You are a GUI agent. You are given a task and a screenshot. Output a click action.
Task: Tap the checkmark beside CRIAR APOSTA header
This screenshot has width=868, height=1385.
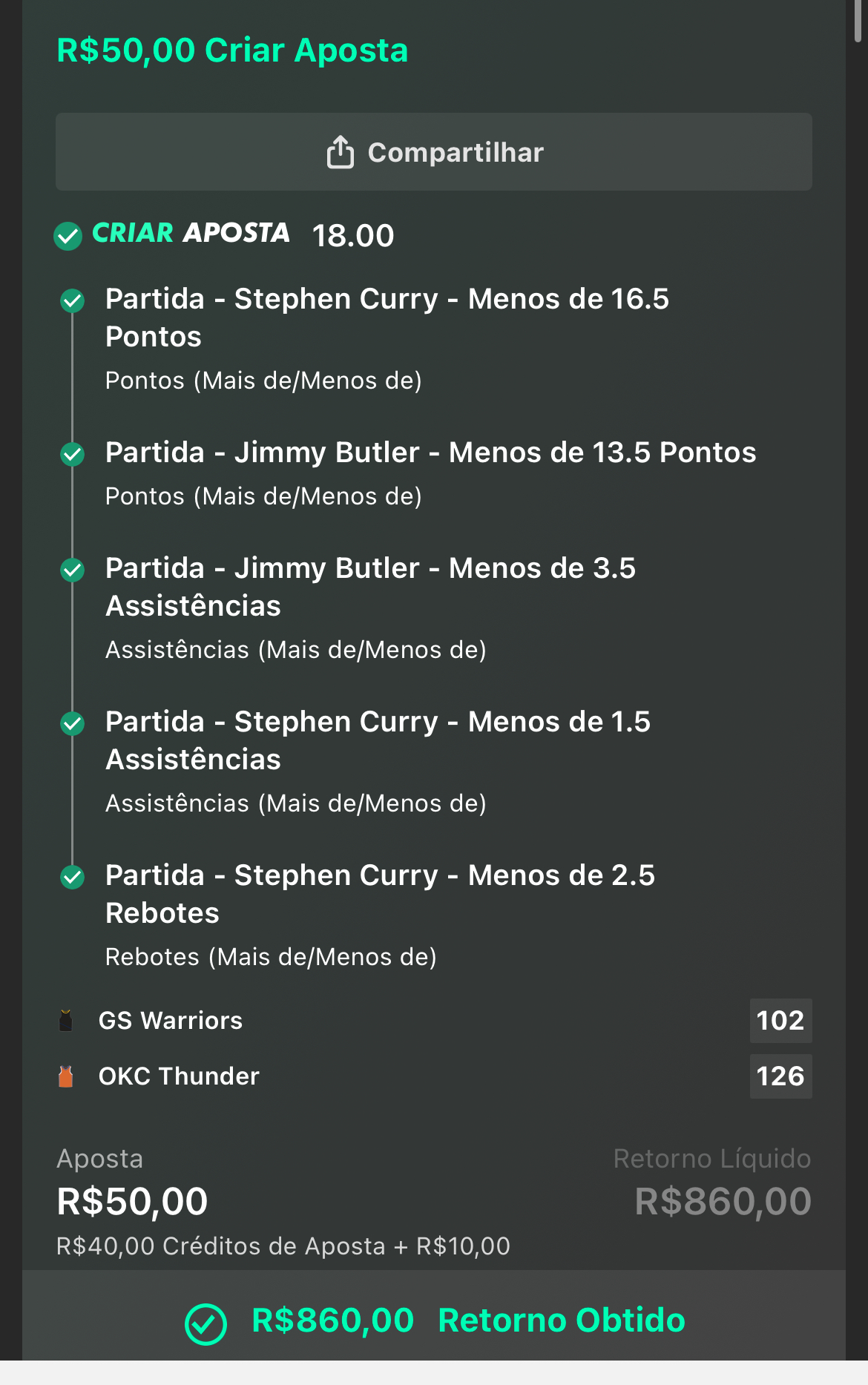coord(69,237)
